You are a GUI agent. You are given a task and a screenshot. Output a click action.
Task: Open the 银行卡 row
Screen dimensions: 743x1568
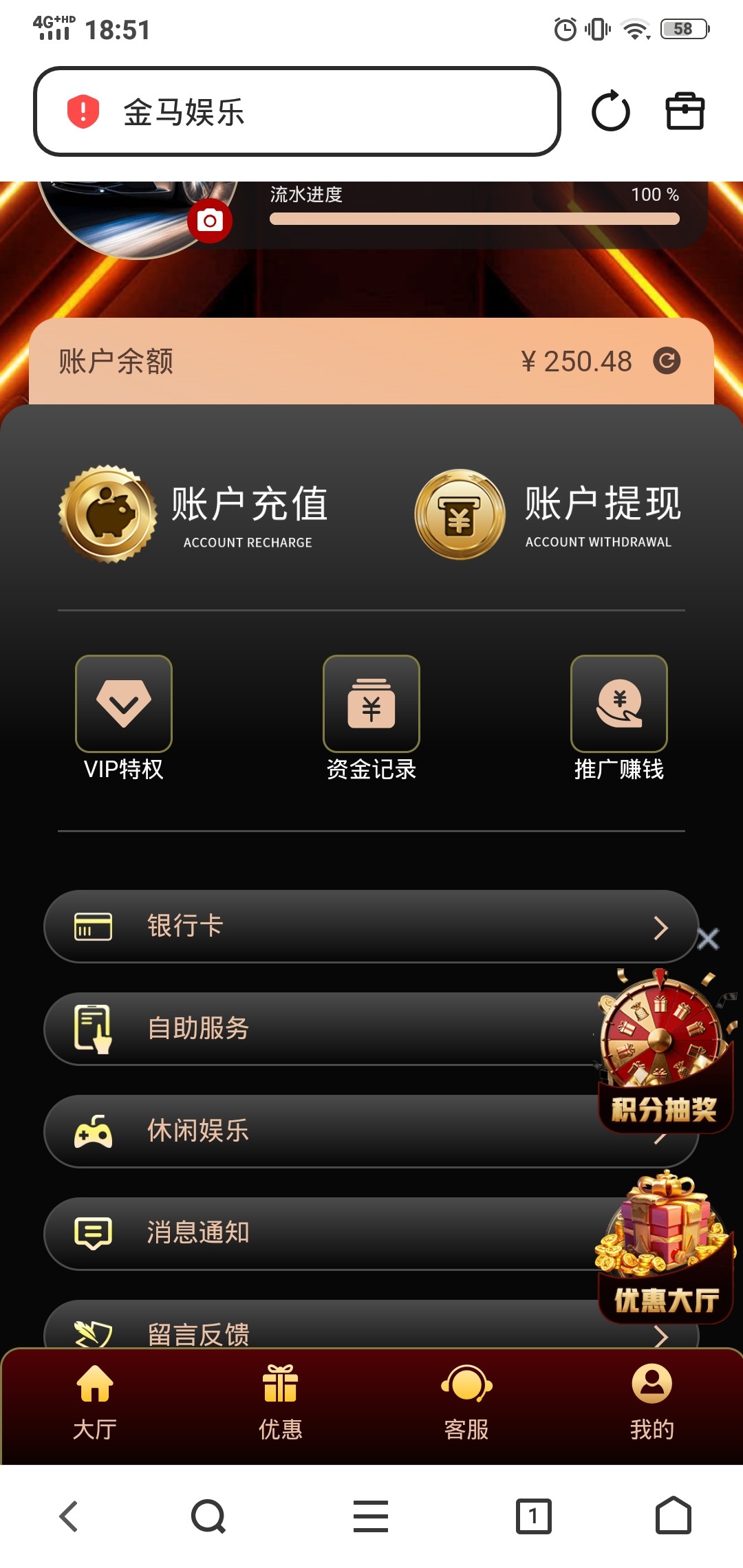click(344, 926)
